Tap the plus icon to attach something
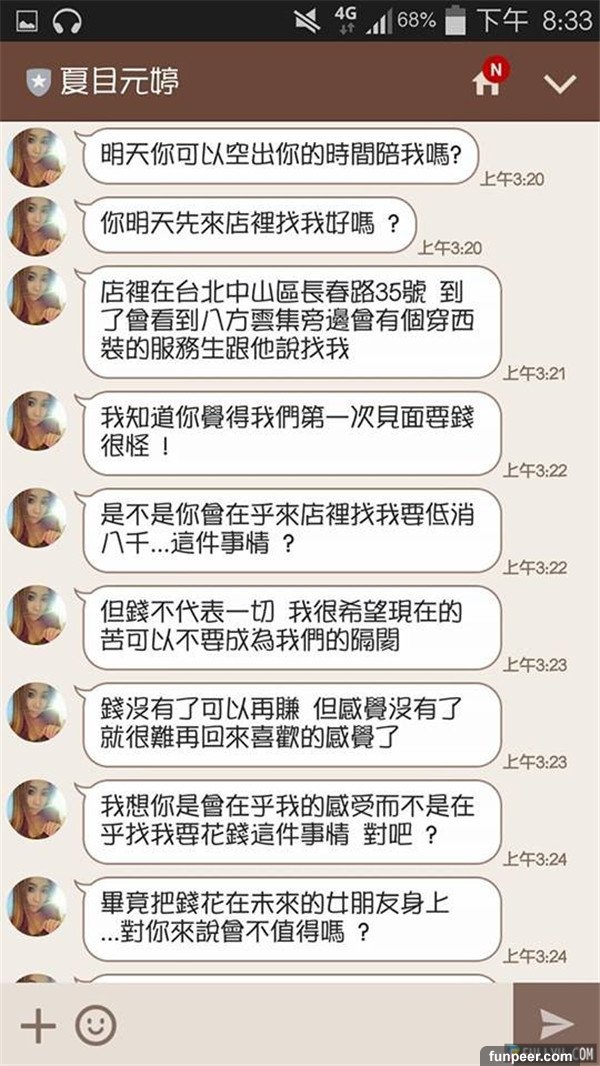 click(37, 1025)
